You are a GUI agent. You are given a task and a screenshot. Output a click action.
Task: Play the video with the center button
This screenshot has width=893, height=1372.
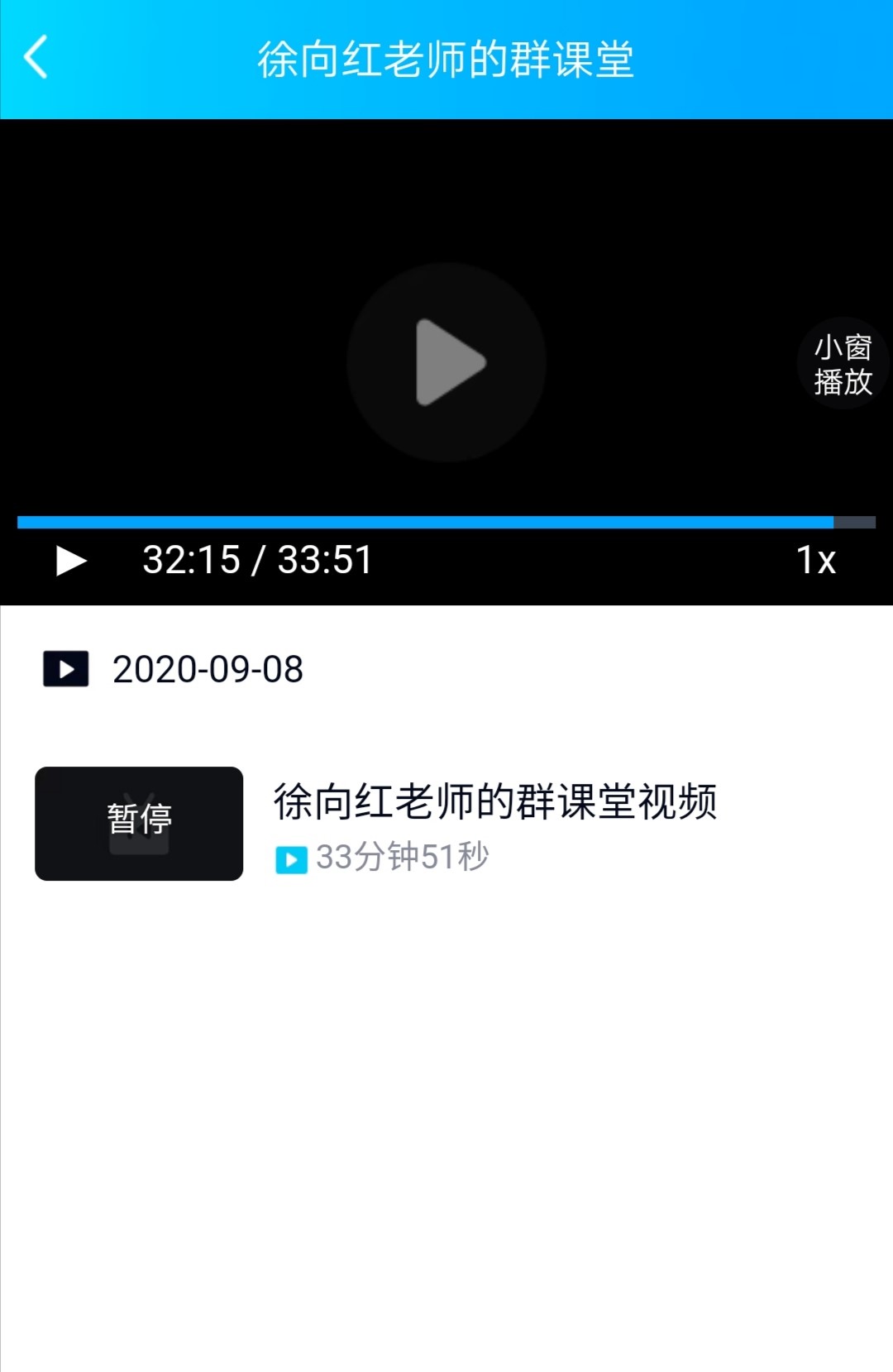[x=446, y=362]
